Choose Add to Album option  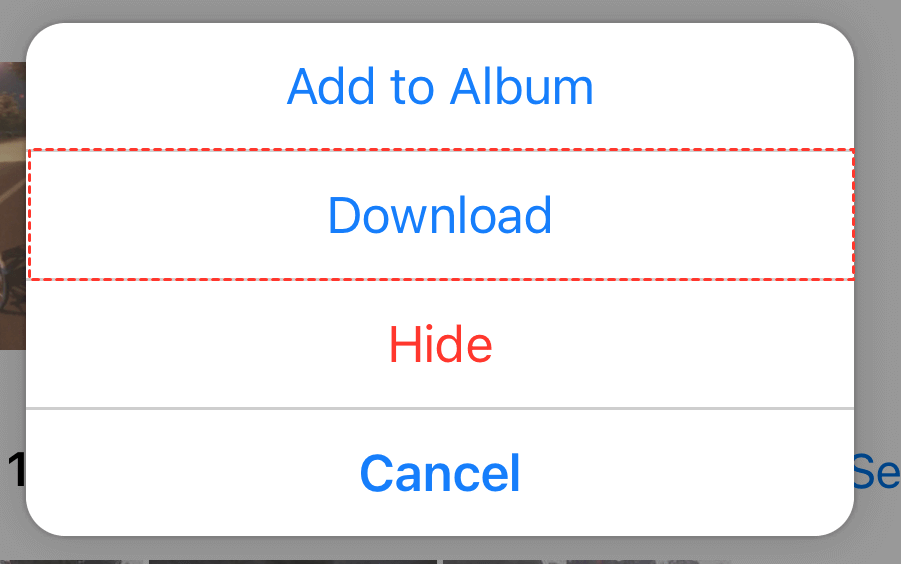[x=440, y=87]
